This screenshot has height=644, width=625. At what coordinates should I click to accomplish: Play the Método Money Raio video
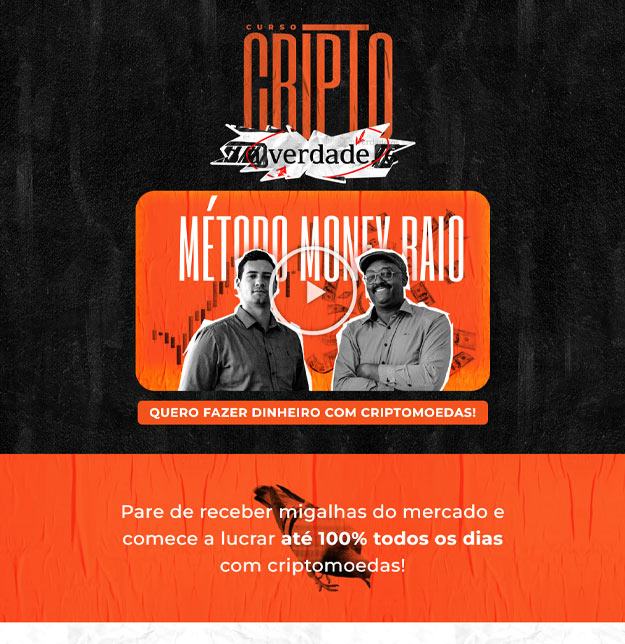[x=313, y=292]
